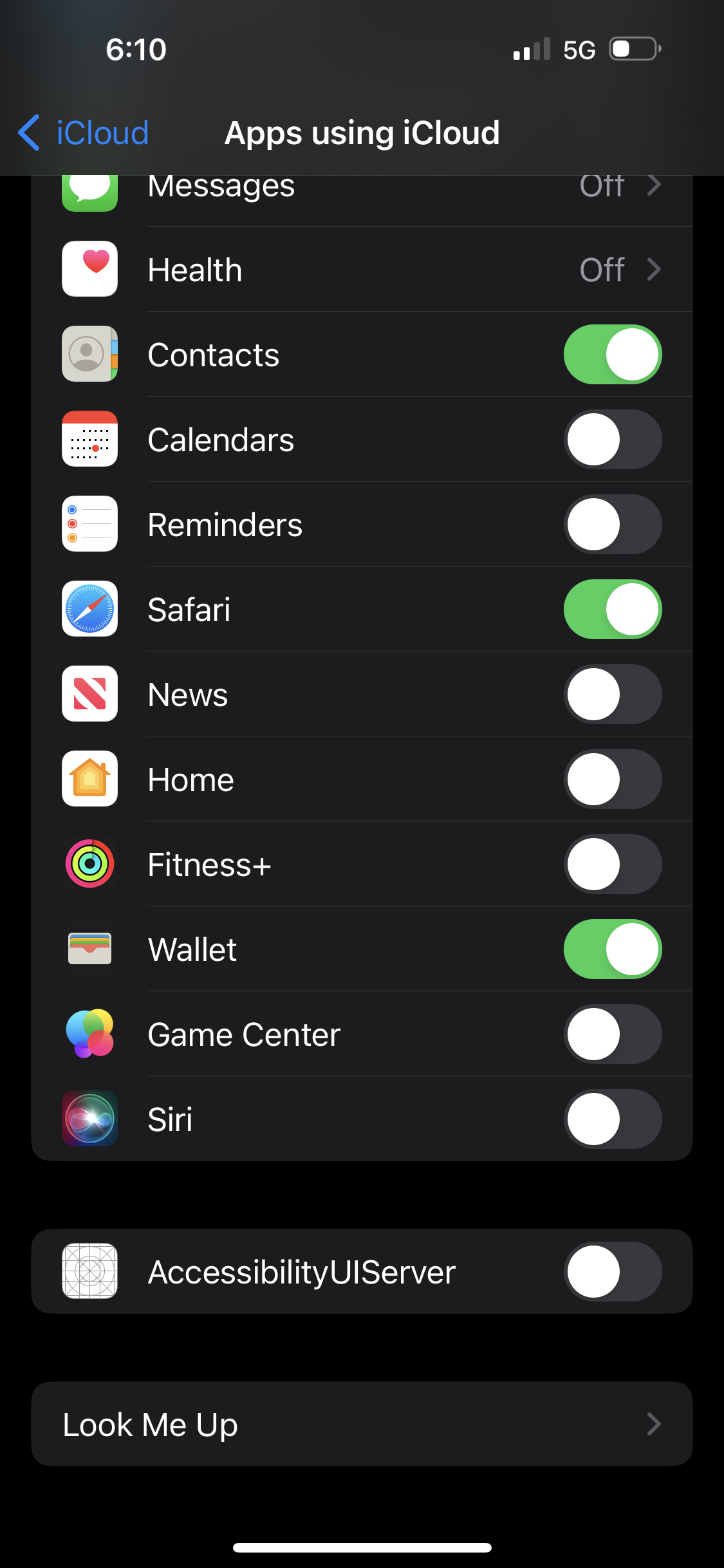The image size is (724, 1568).
Task: Enable Reminders iCloud sync
Action: pyautogui.click(x=612, y=525)
